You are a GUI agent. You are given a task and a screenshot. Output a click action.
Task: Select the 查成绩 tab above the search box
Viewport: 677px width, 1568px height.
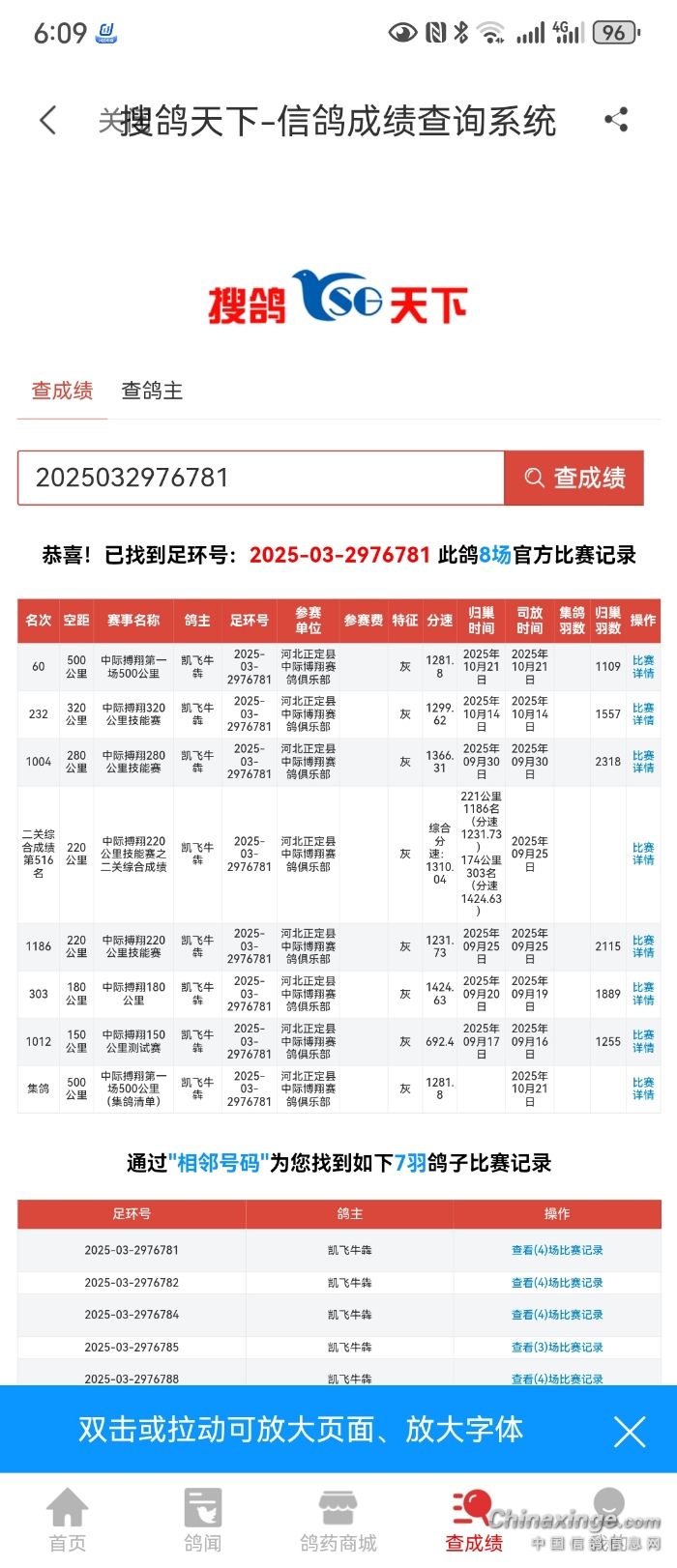point(62,391)
